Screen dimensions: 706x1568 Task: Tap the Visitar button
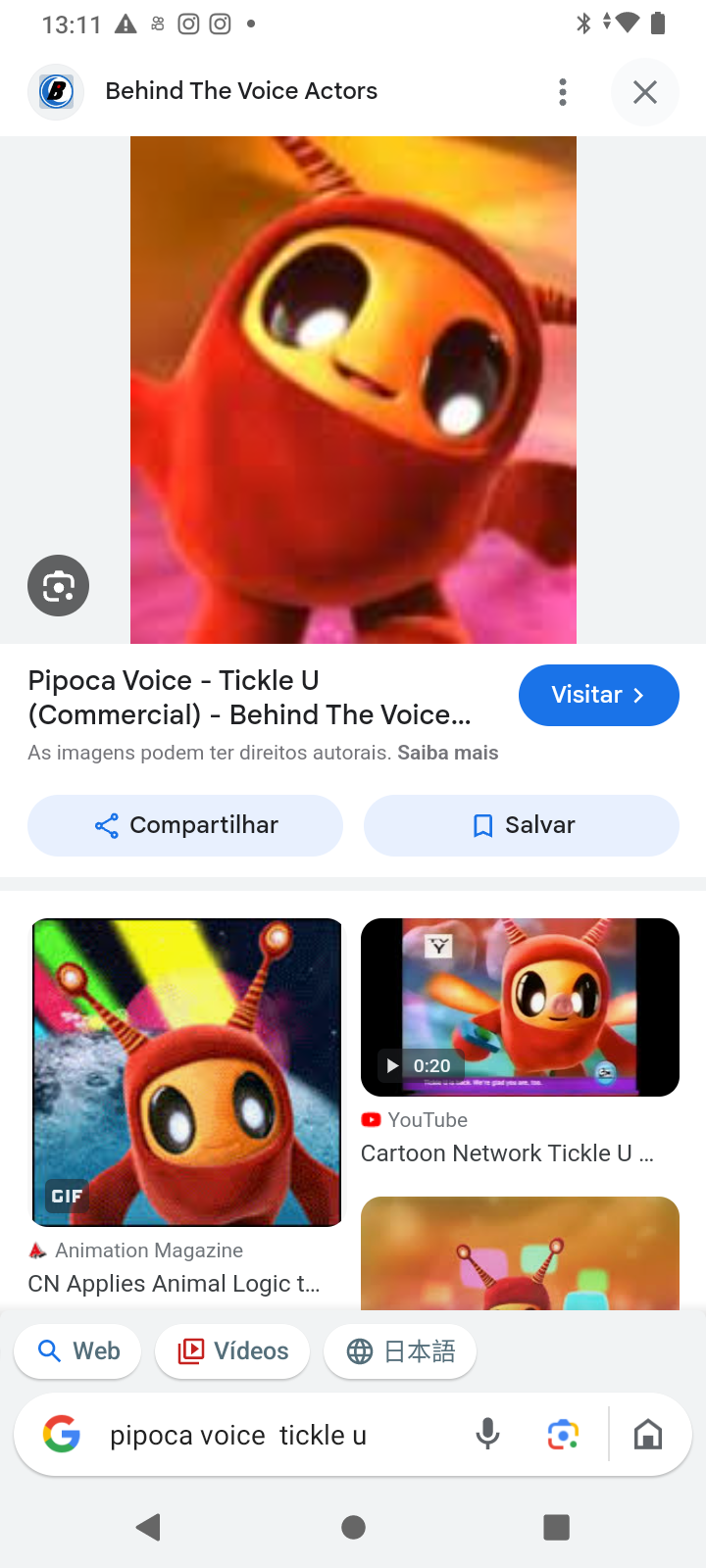598,695
